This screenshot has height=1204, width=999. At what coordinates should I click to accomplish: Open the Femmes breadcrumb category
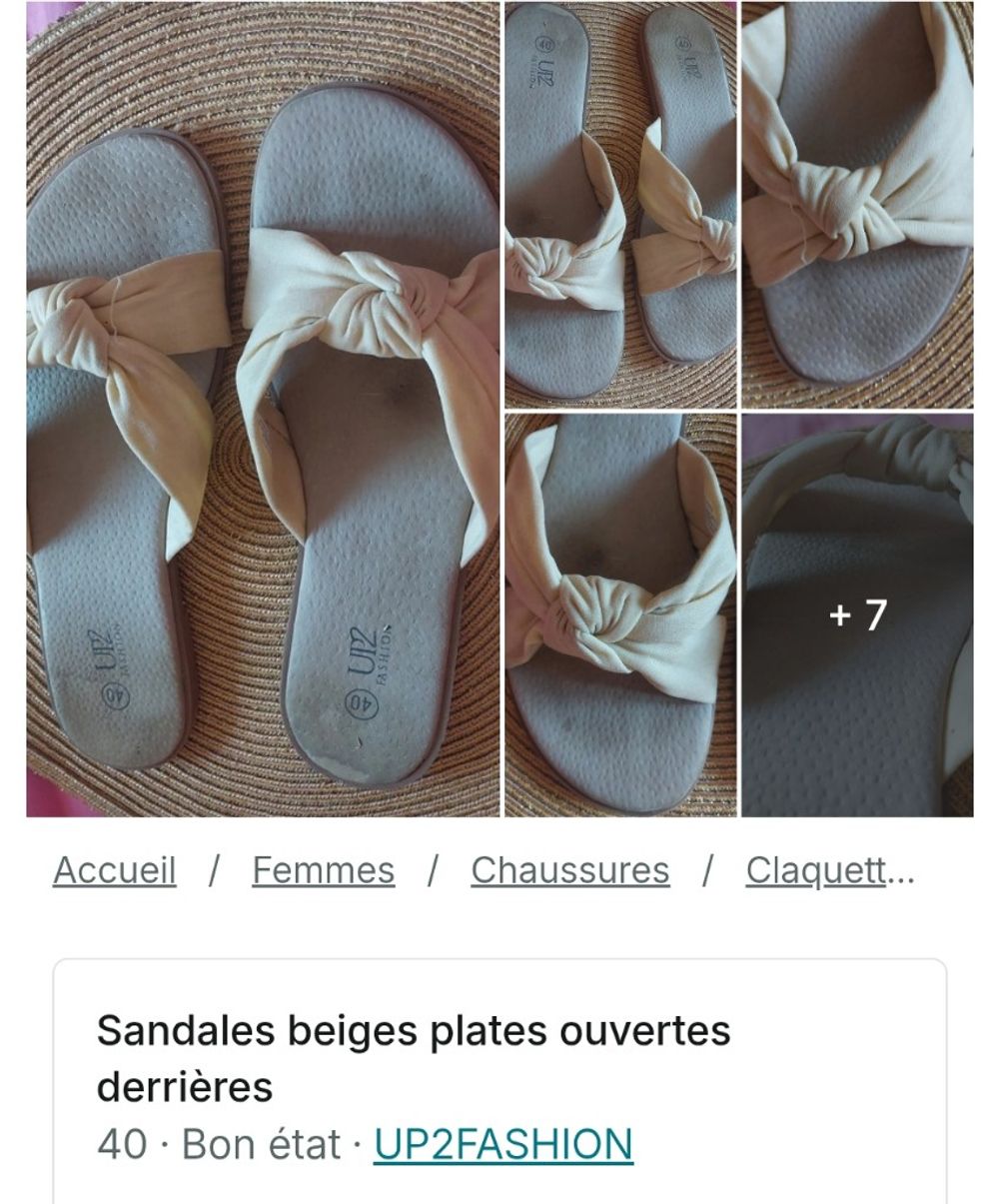pyautogui.click(x=323, y=870)
